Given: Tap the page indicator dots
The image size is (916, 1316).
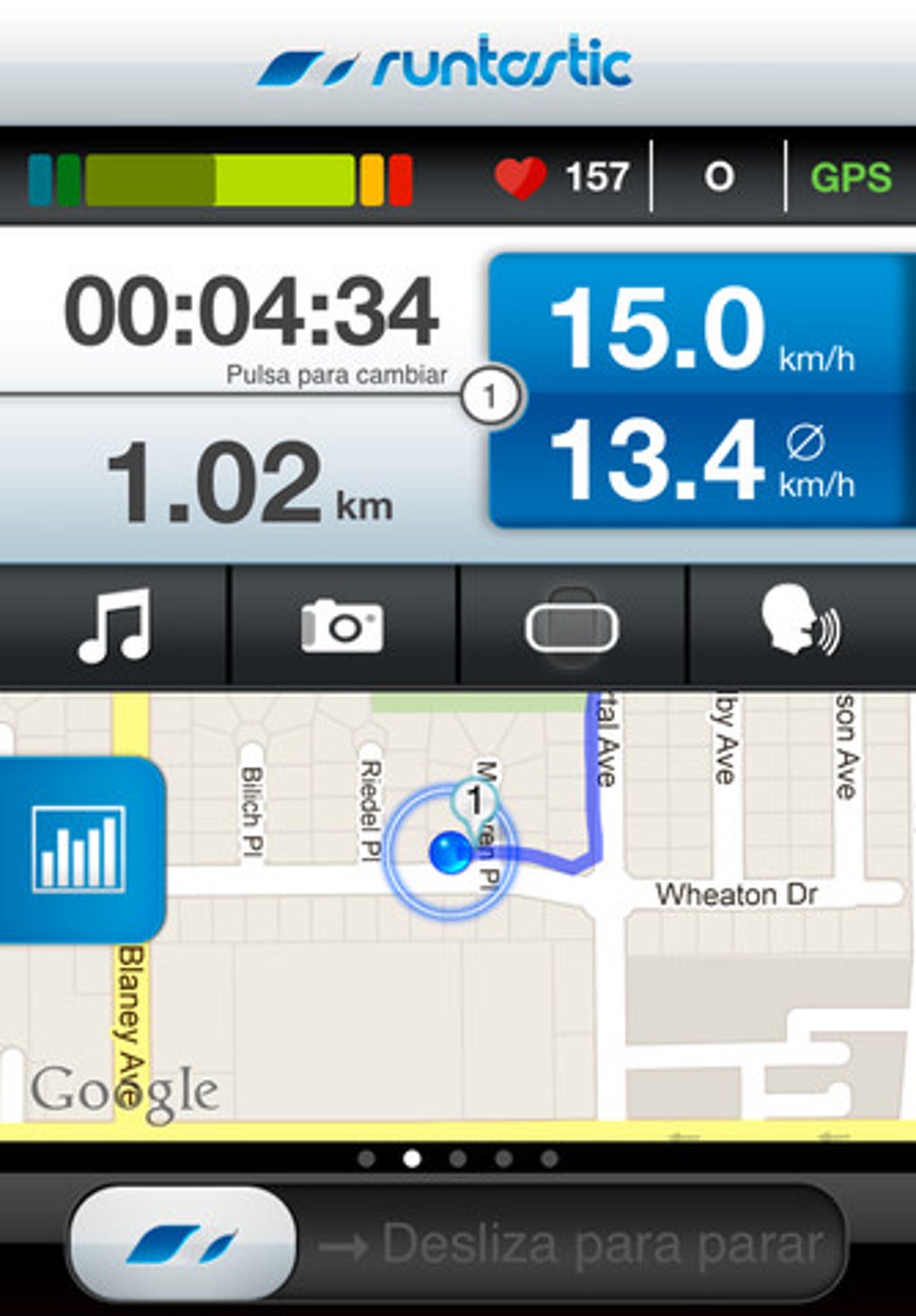Looking at the screenshot, I should (x=457, y=1159).
